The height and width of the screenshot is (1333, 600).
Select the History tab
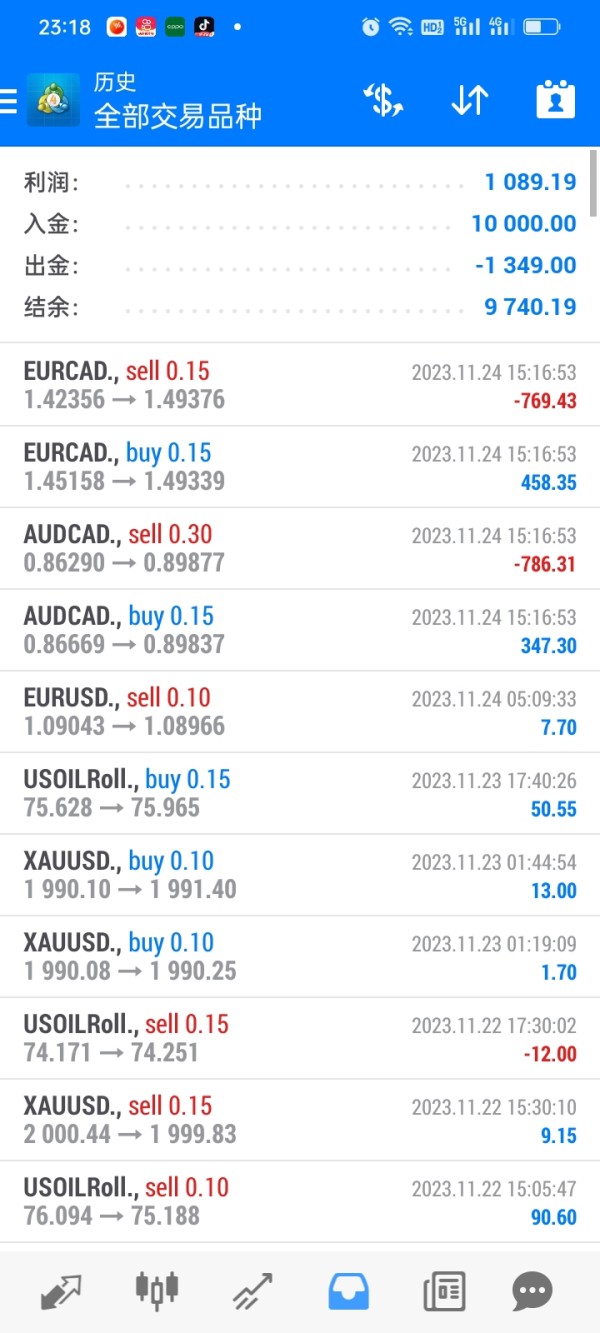click(x=348, y=1291)
